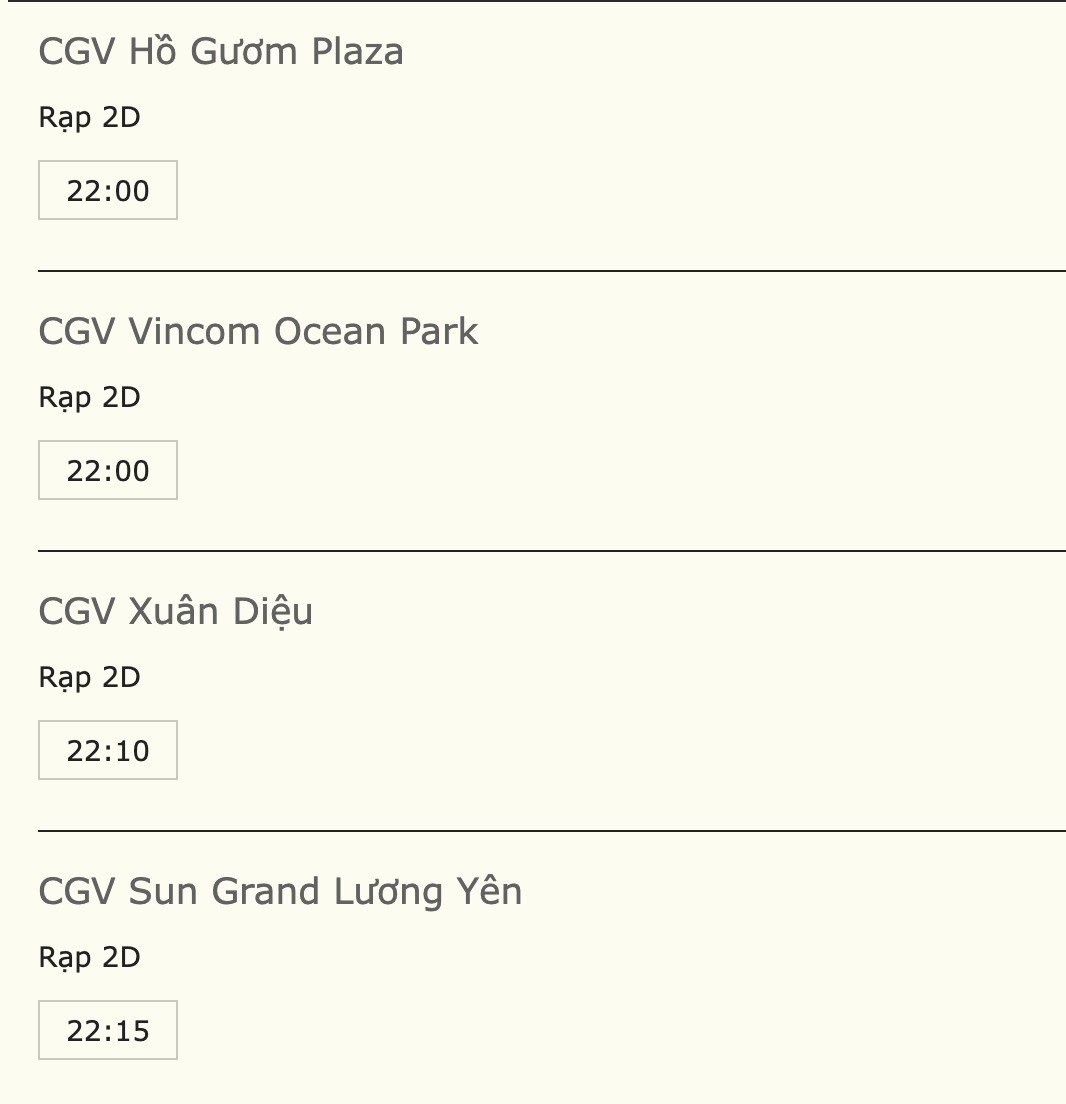Pick the 22:10 showtime at CGV Xuân Diệu
Image resolution: width=1066 pixels, height=1104 pixels.
108,750
